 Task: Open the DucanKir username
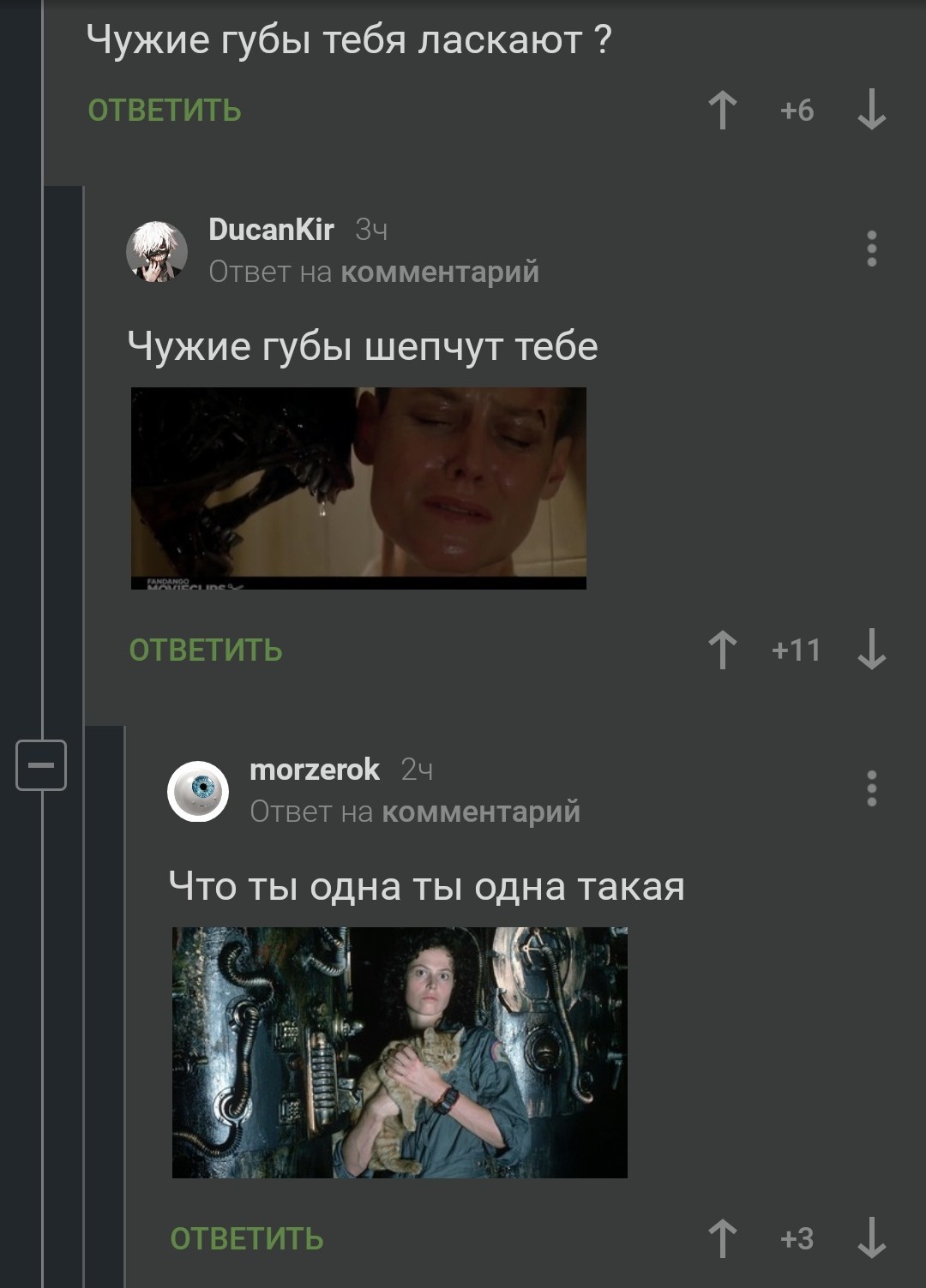click(271, 229)
